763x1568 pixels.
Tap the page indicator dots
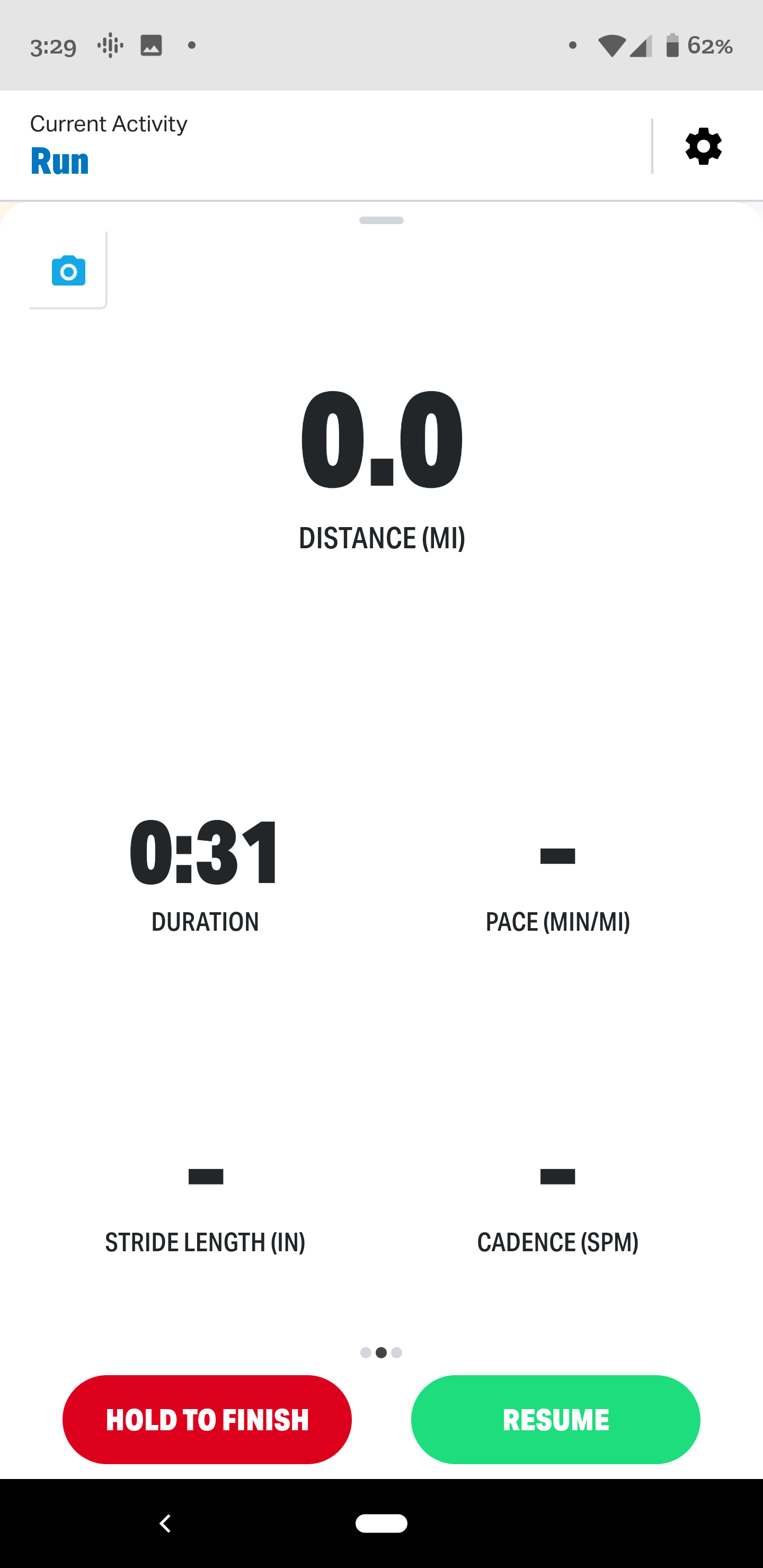point(381,1352)
